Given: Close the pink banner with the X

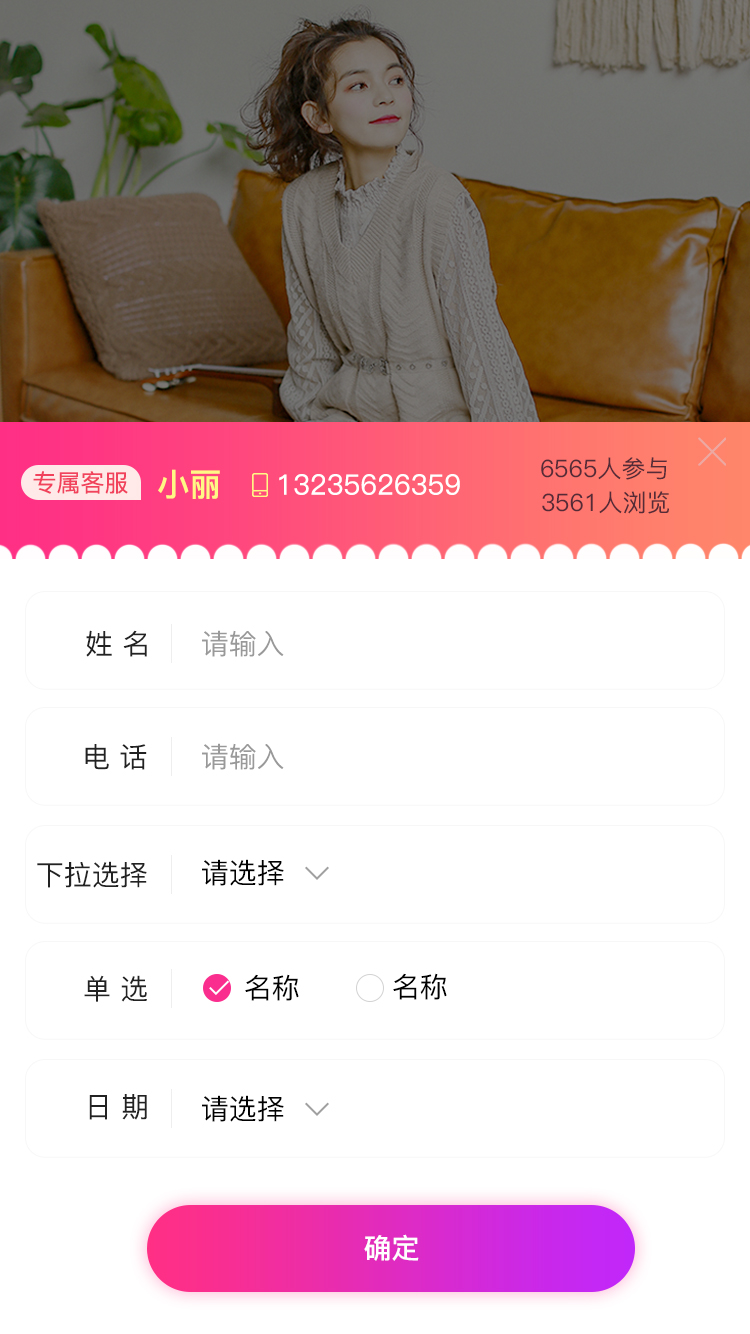Looking at the screenshot, I should point(712,452).
